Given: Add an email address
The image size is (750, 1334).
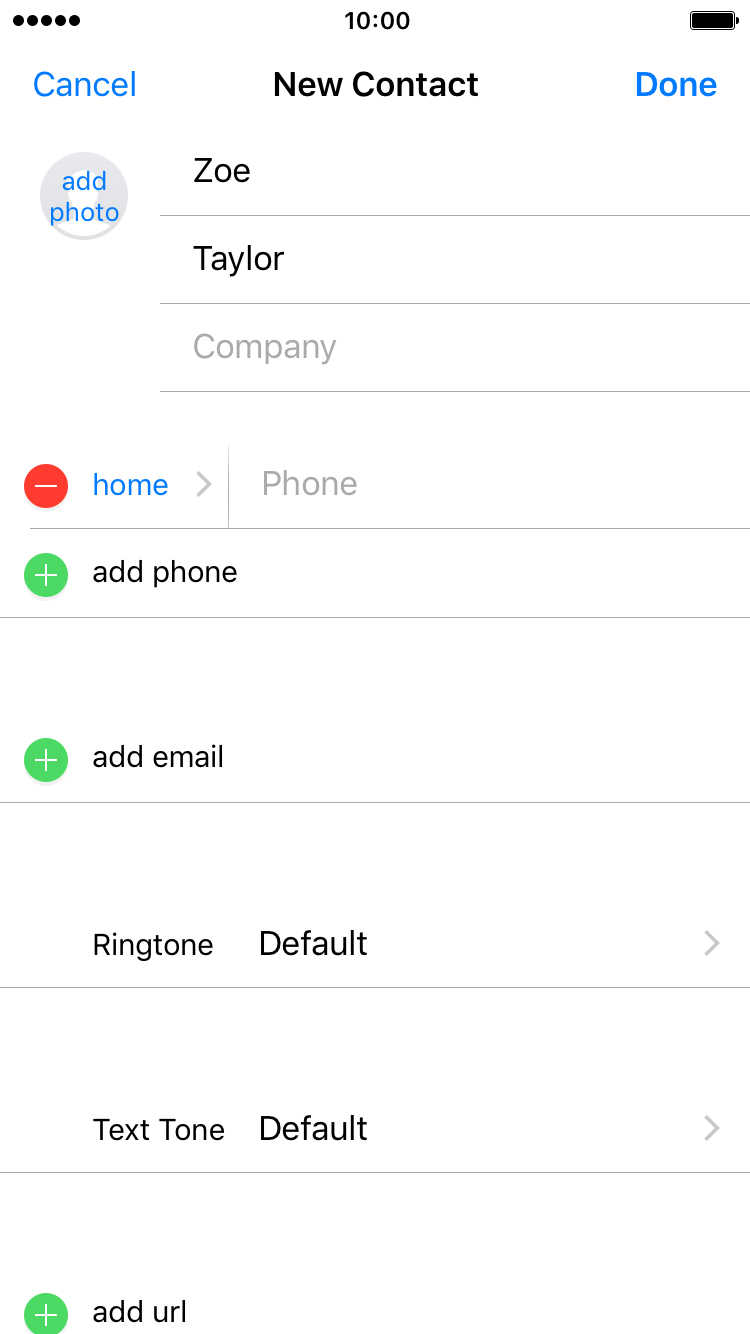Looking at the screenshot, I should tap(375, 758).
